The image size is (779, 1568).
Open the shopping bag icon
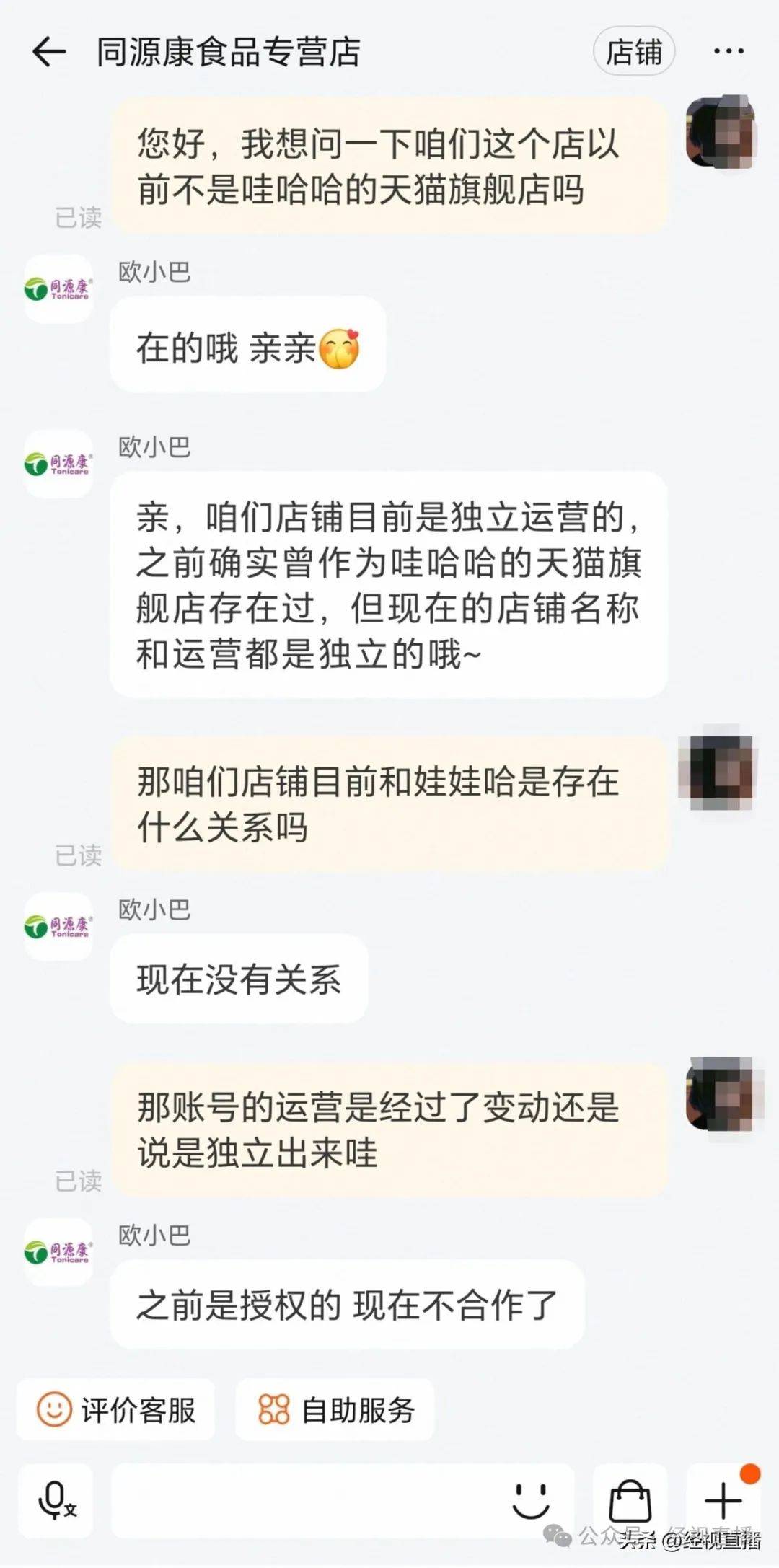pos(630,1500)
